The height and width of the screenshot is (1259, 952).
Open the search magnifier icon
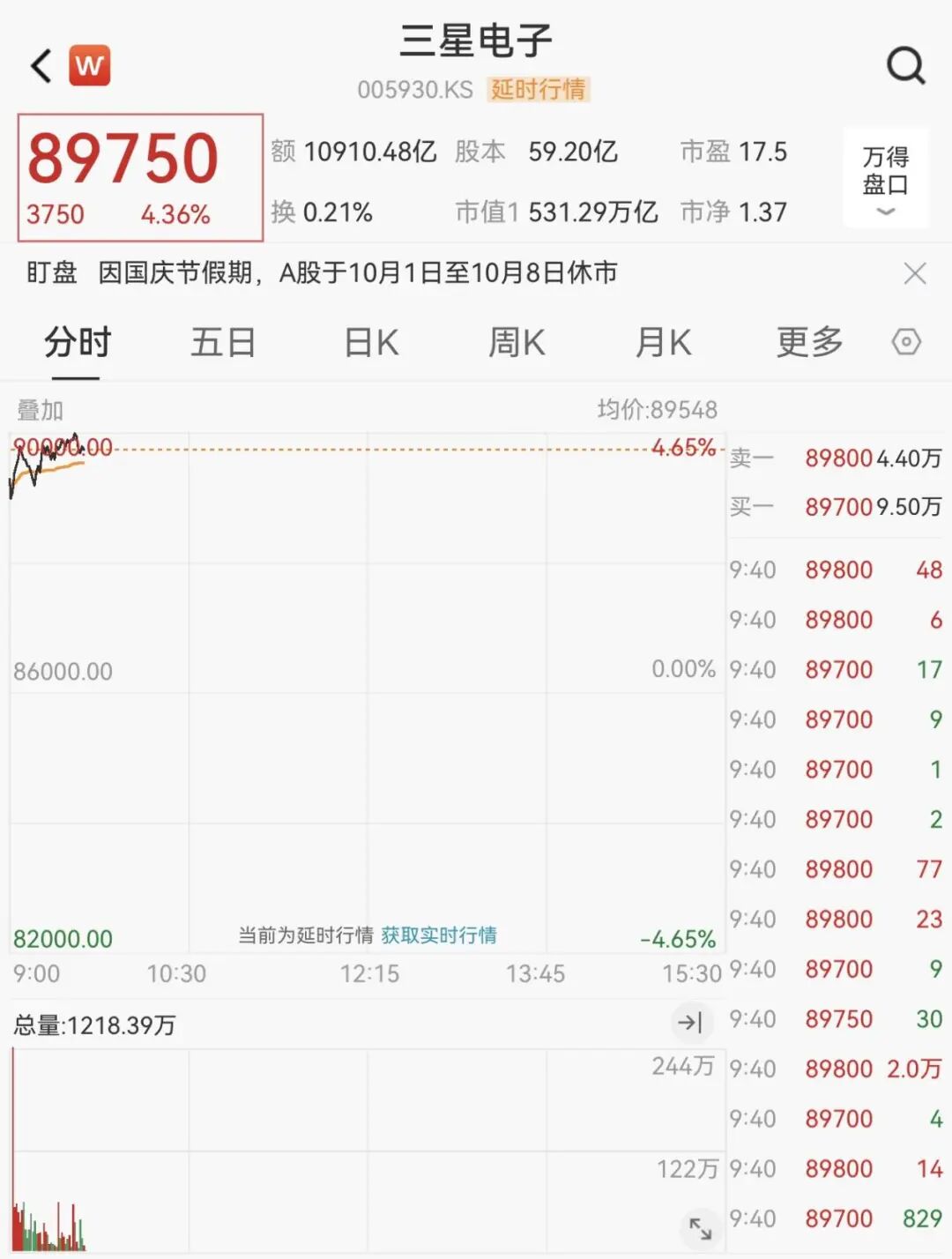coord(905,65)
